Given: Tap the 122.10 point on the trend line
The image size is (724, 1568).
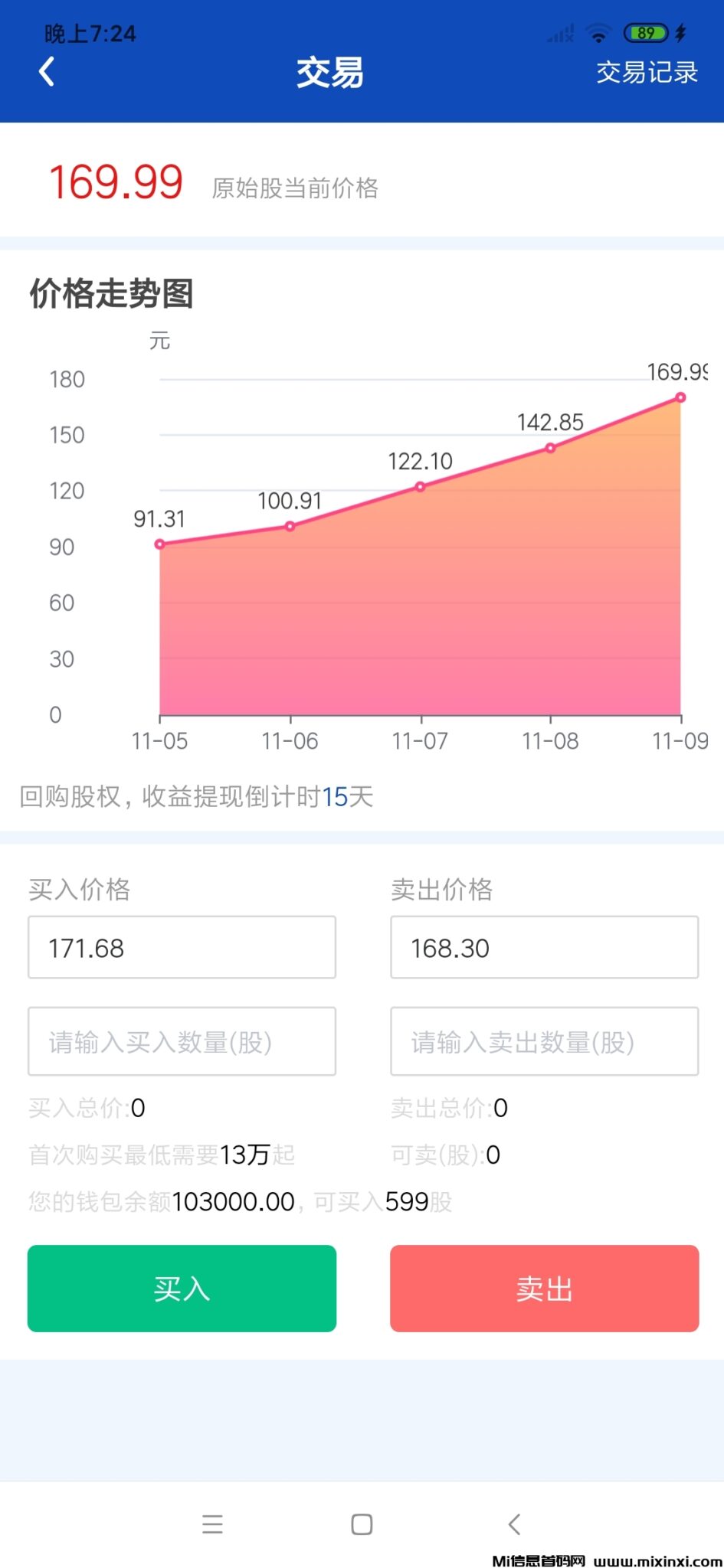Looking at the screenshot, I should pos(420,486).
